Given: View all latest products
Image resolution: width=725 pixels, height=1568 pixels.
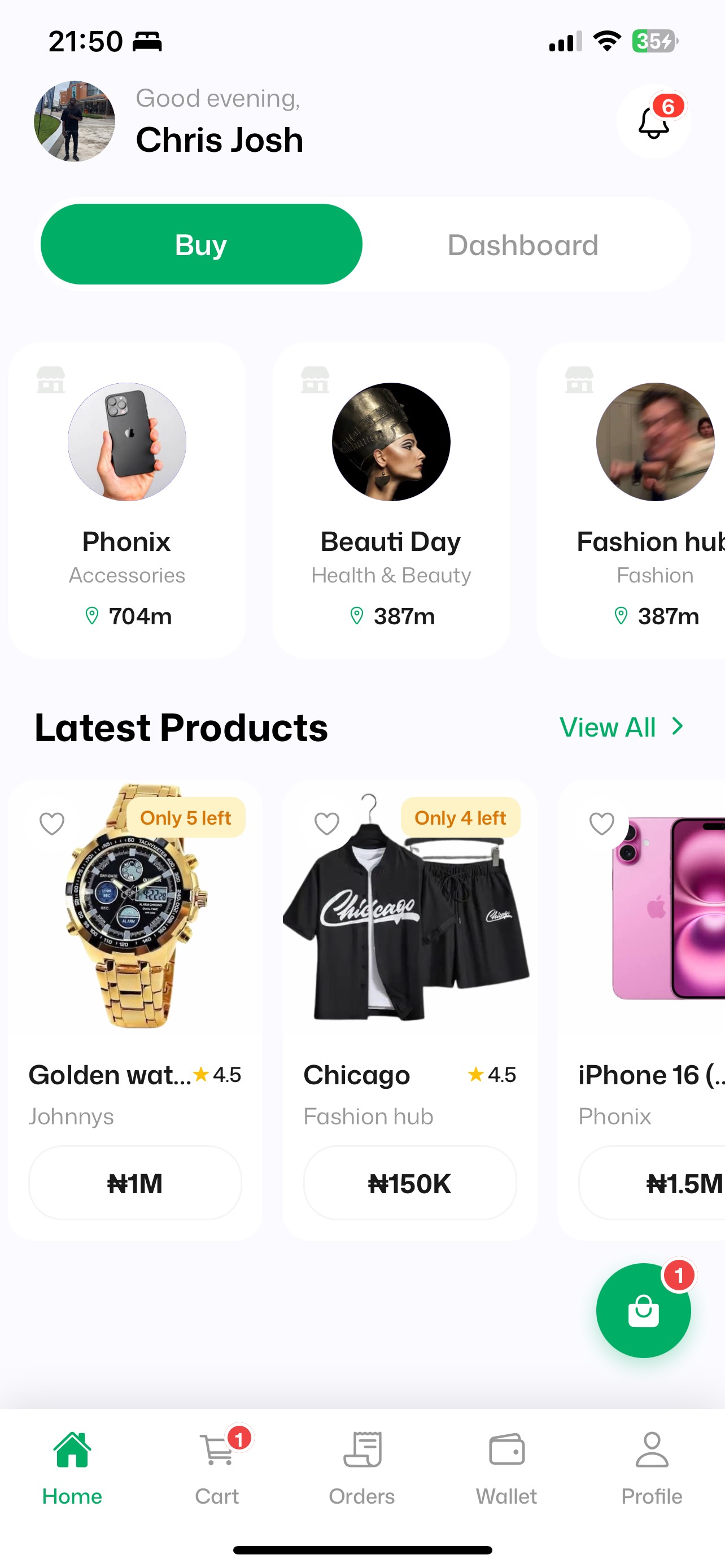Looking at the screenshot, I should (x=621, y=727).
